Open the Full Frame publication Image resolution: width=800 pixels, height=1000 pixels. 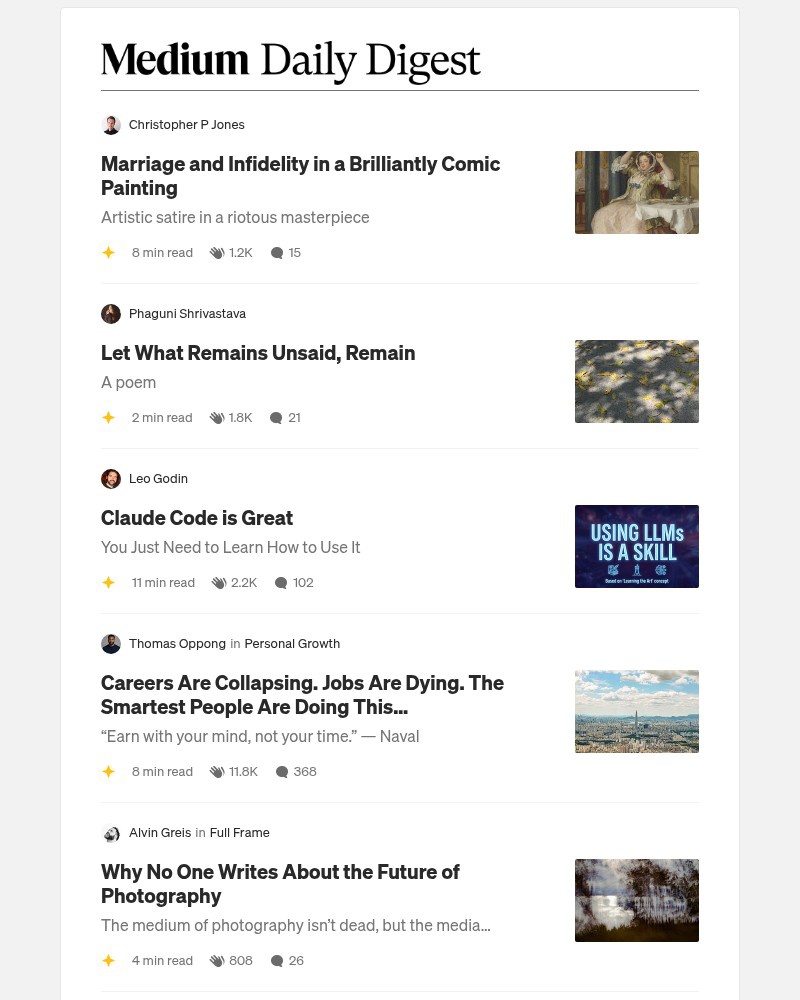pyautogui.click(x=239, y=833)
